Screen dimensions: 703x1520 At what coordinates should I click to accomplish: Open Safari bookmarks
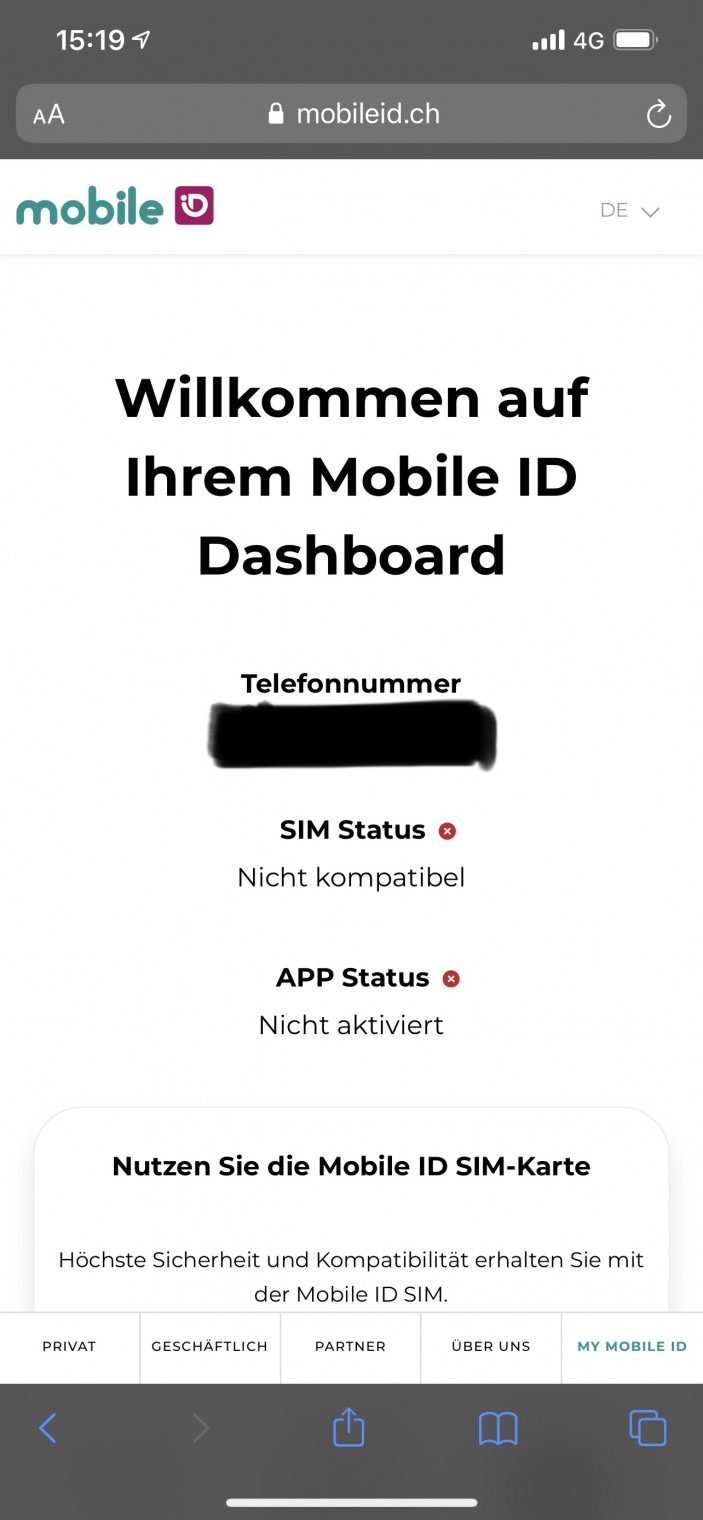pos(498,1428)
